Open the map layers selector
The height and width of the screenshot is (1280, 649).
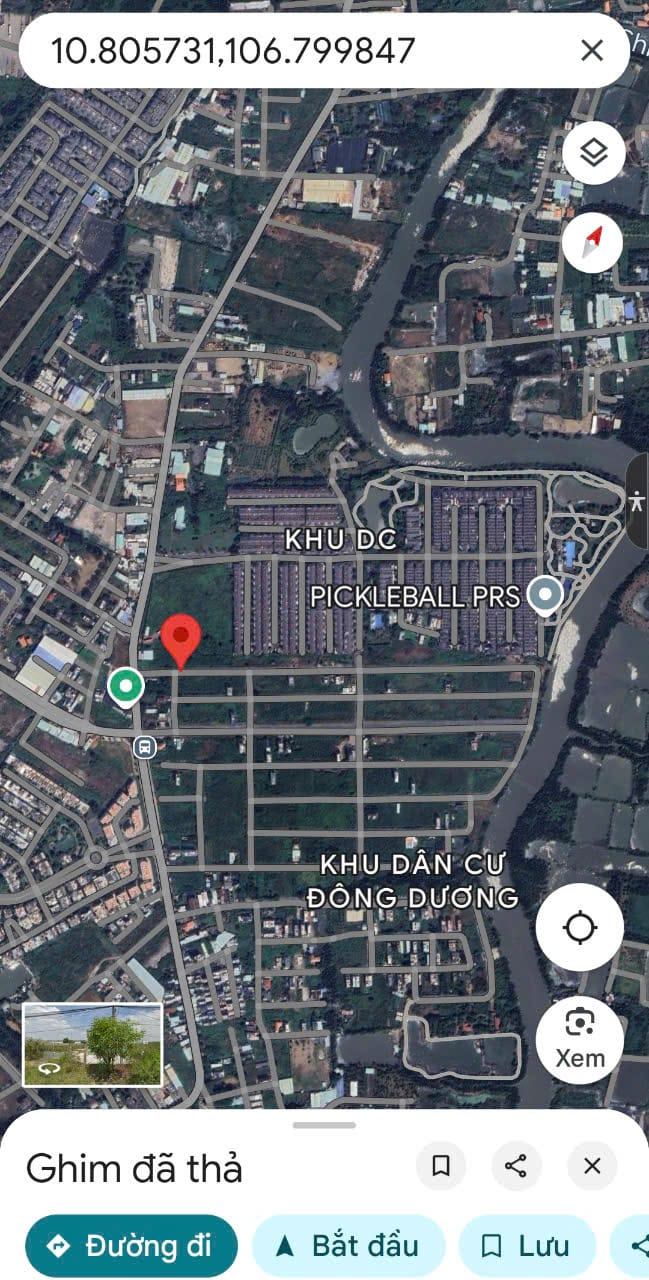click(x=594, y=153)
